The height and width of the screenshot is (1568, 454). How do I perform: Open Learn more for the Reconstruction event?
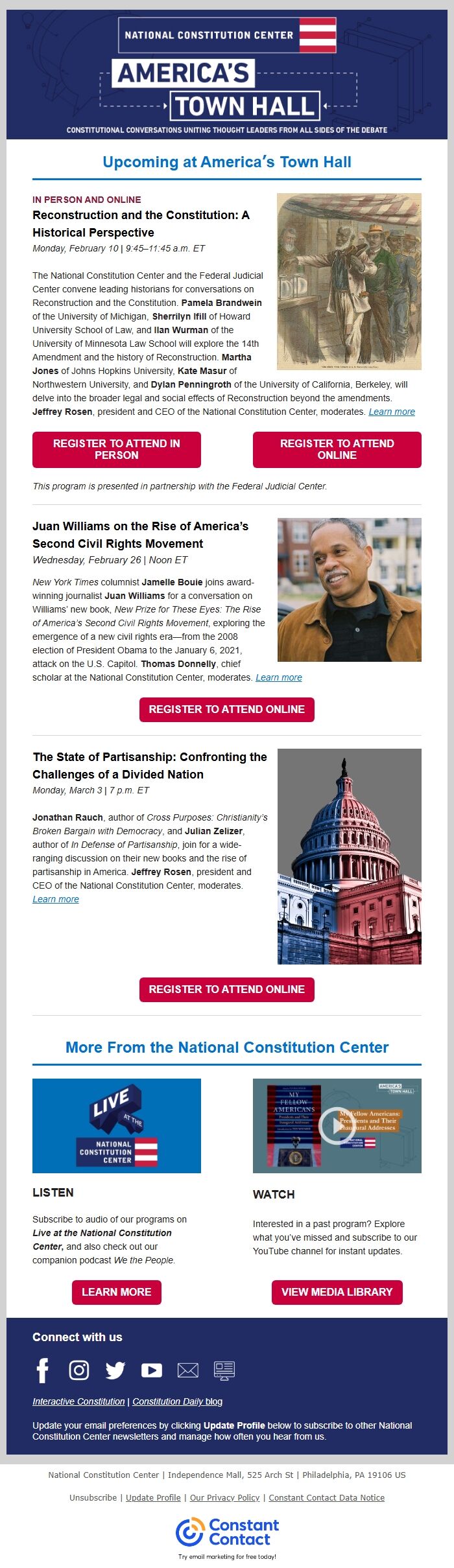(x=392, y=412)
